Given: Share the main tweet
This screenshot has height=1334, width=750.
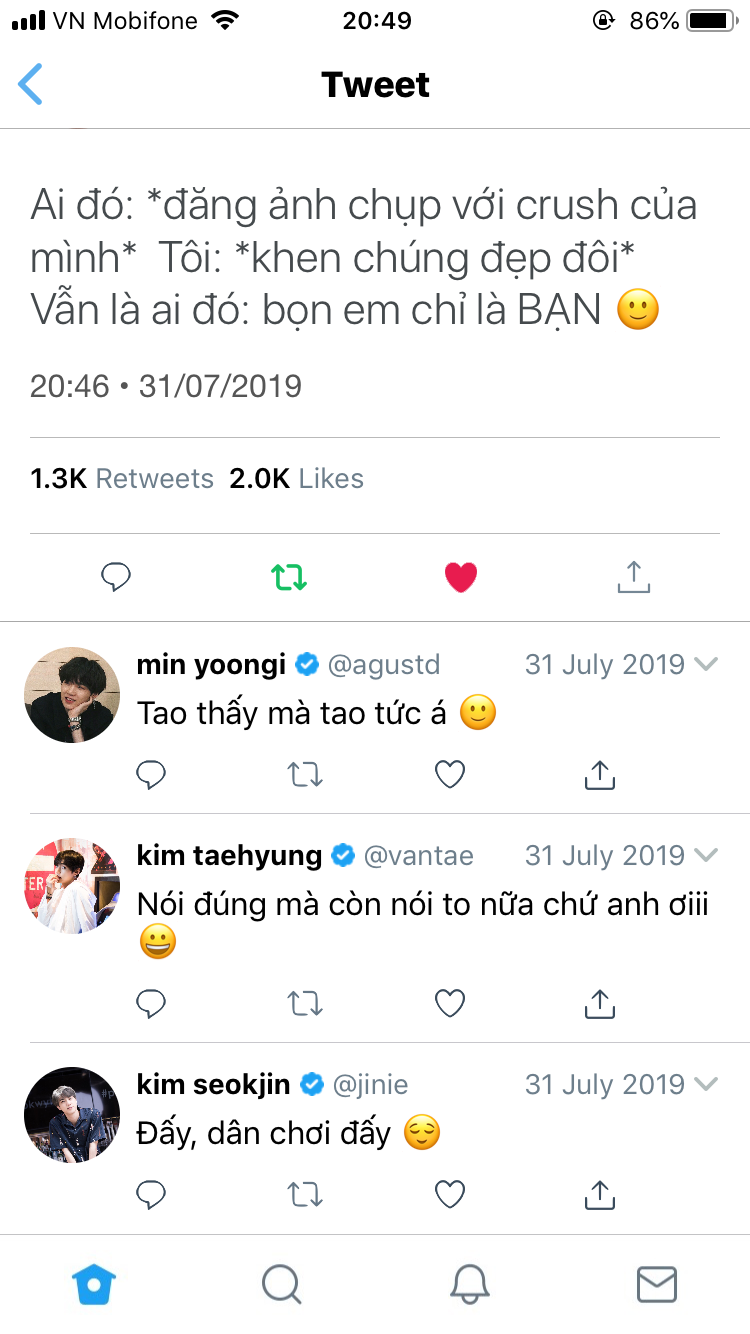Looking at the screenshot, I should click(x=634, y=576).
